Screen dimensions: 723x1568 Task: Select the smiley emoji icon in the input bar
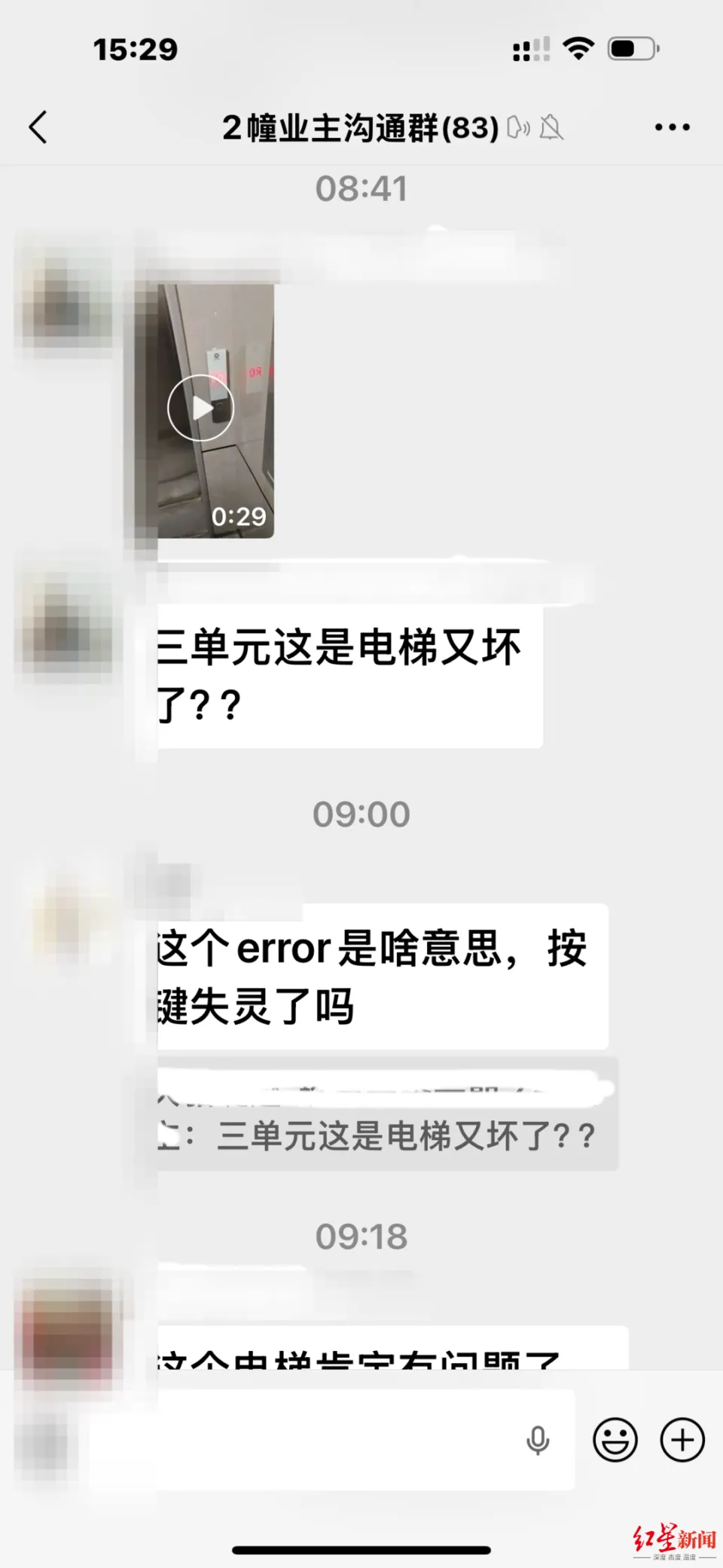point(616,1440)
